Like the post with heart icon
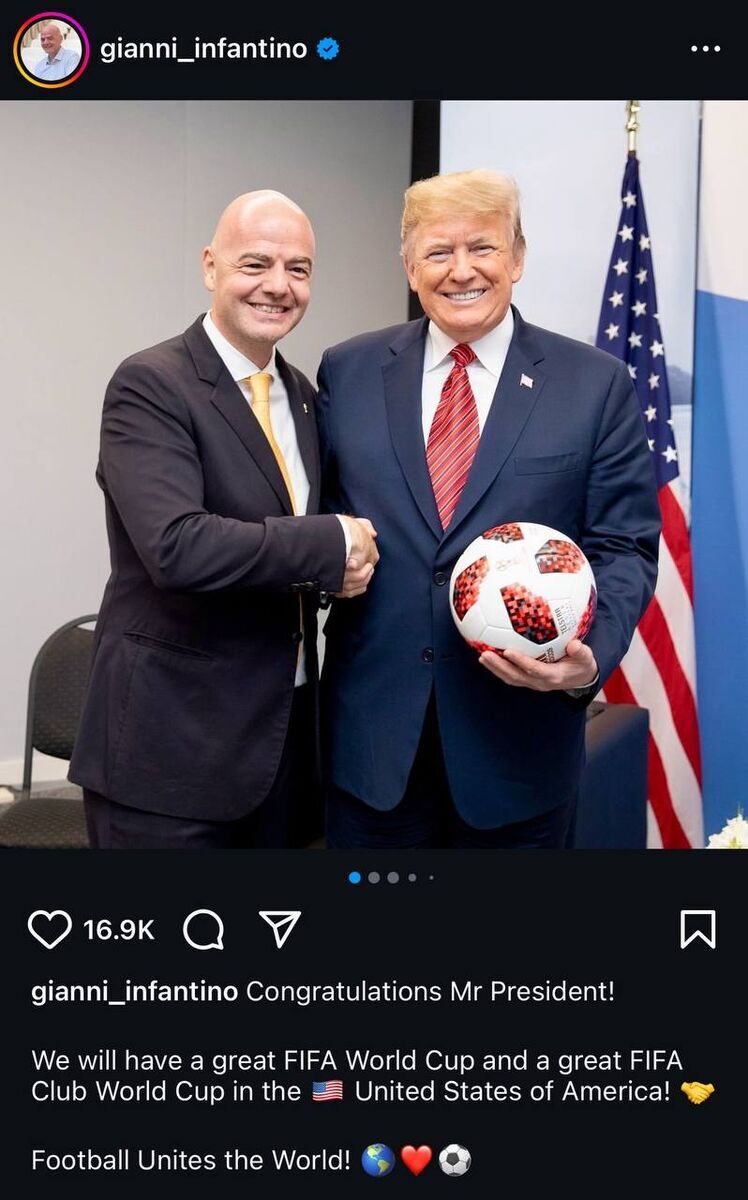This screenshot has height=1200, width=748. 49,929
